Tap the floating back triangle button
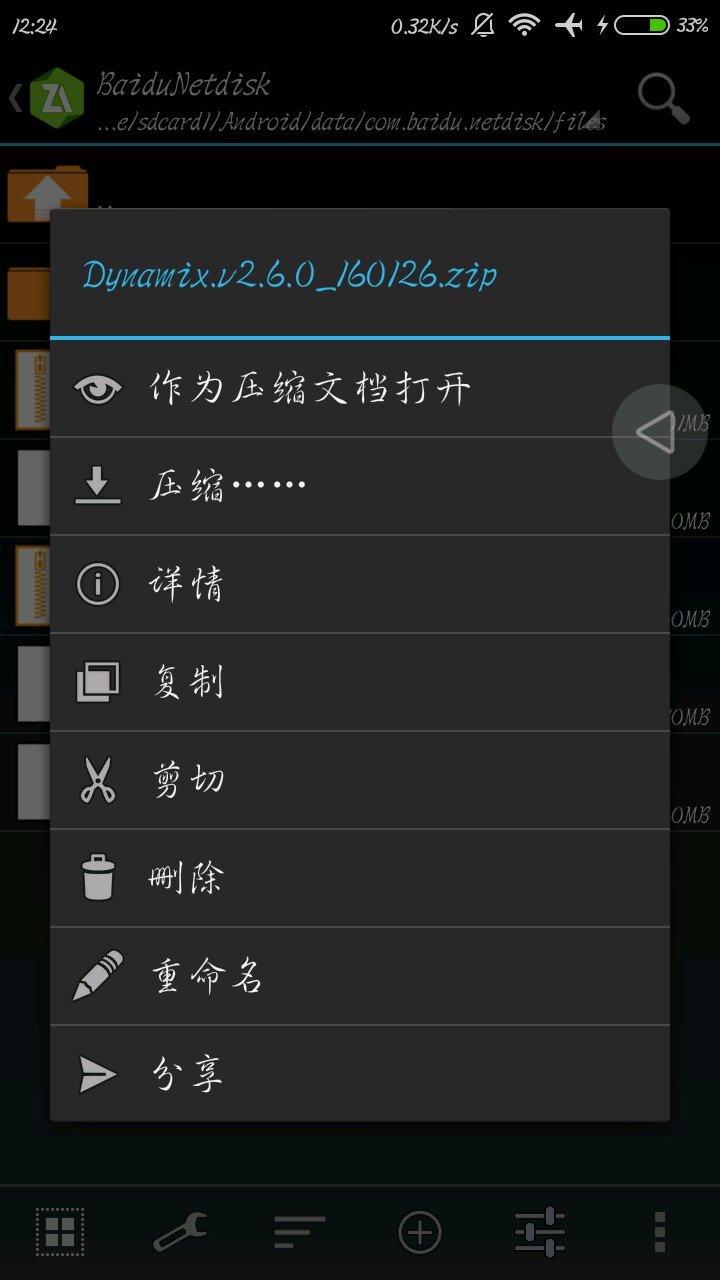 [x=658, y=432]
